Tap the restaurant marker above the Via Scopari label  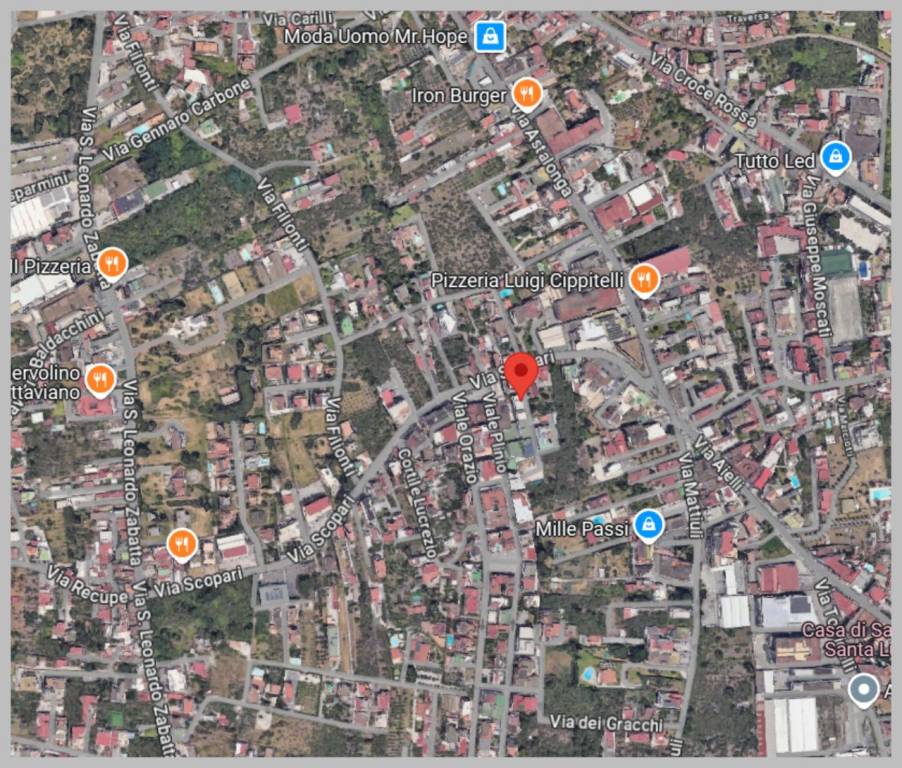click(181, 545)
